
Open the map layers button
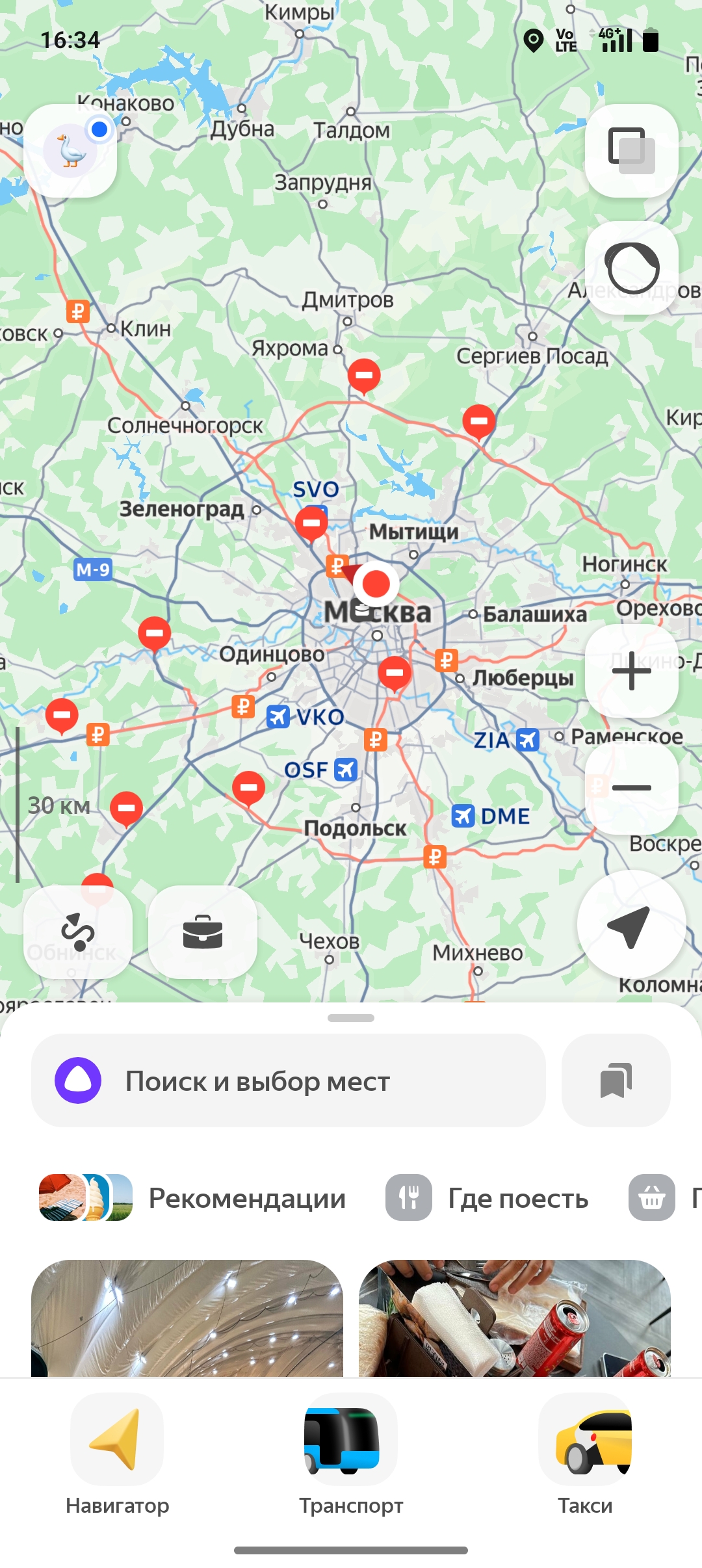coord(631,151)
